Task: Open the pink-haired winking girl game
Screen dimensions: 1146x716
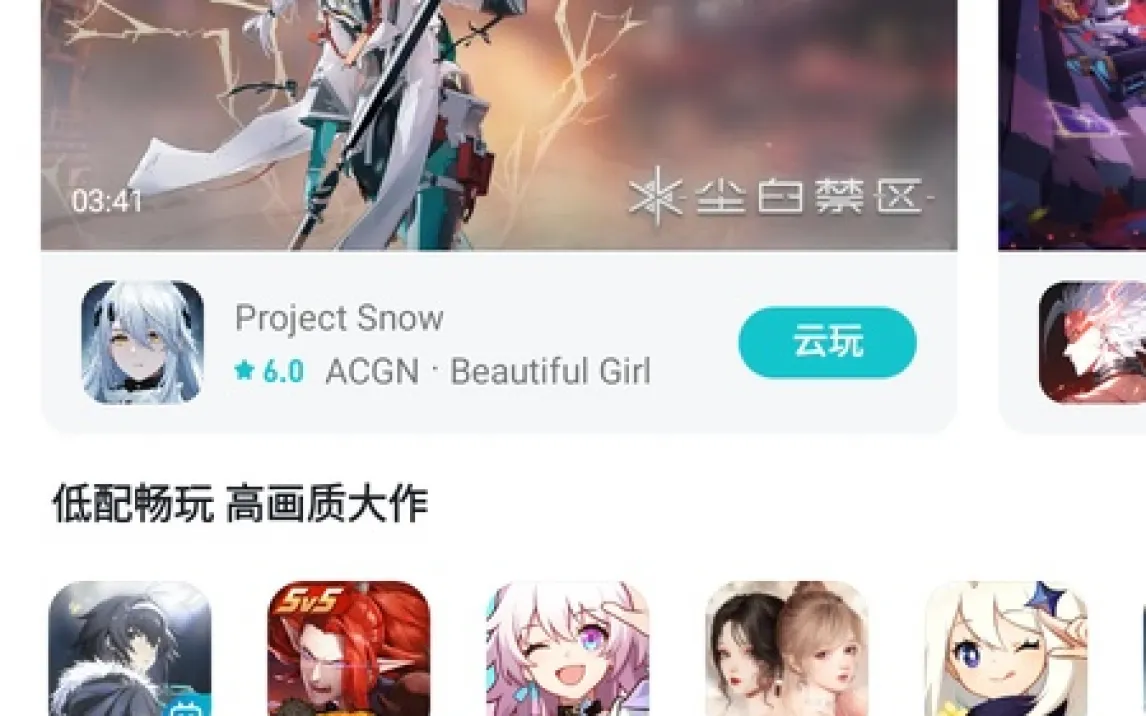Action: click(568, 650)
